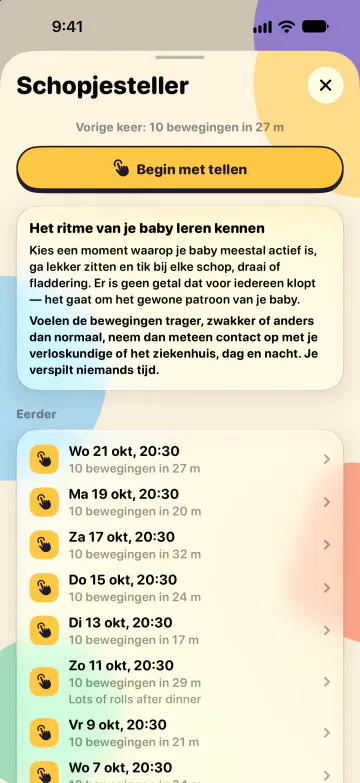View the Vr 9 okt session
This screenshot has height=783, width=360.
(x=180, y=733)
